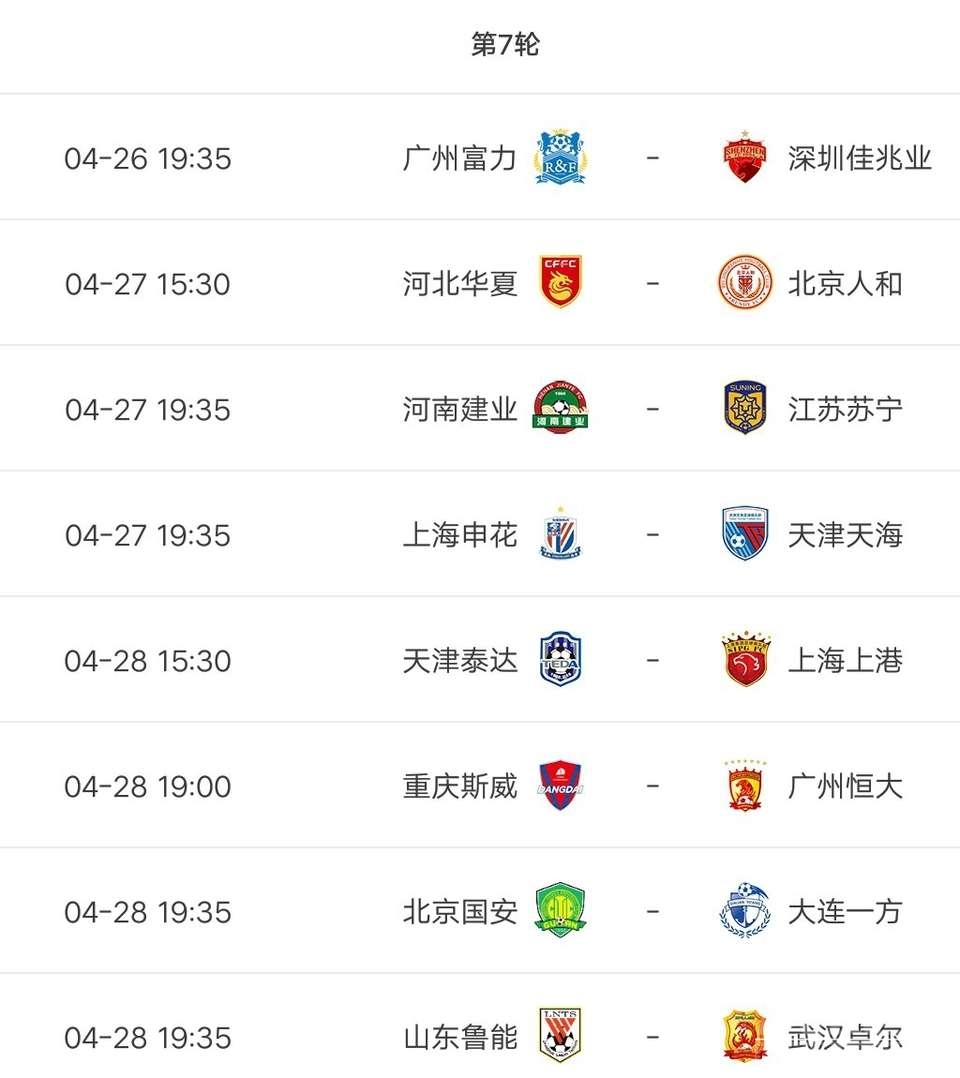Open the 广州富力 vs 深圳佳兆业 match

click(x=652, y=158)
